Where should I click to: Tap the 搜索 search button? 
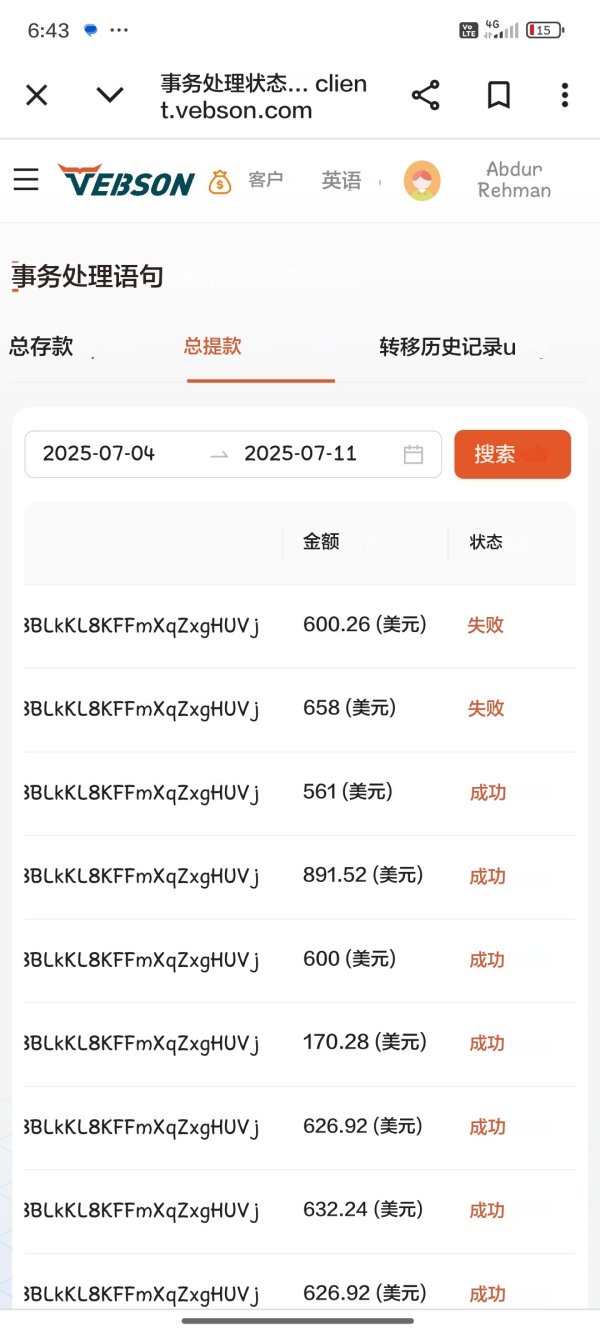512,454
